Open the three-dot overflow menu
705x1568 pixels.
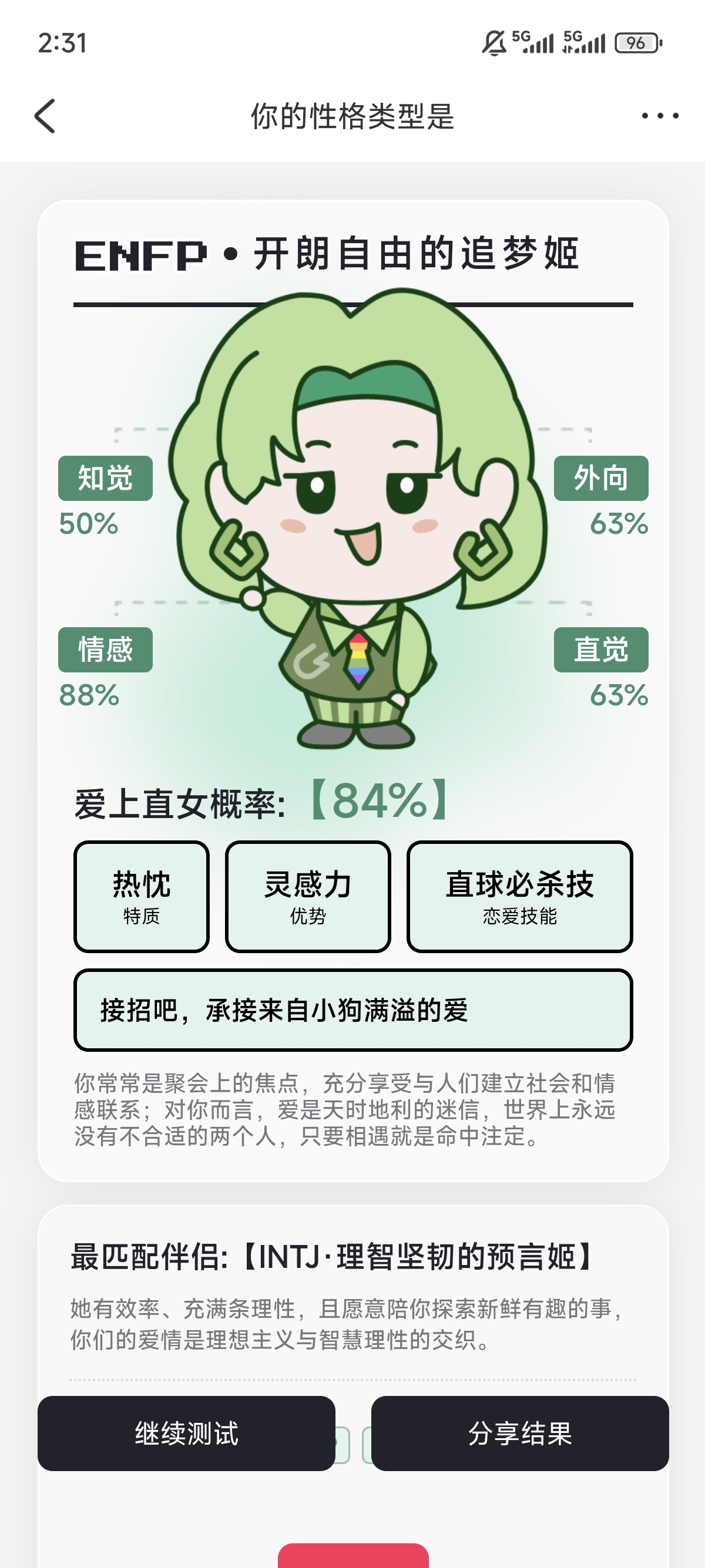660,116
